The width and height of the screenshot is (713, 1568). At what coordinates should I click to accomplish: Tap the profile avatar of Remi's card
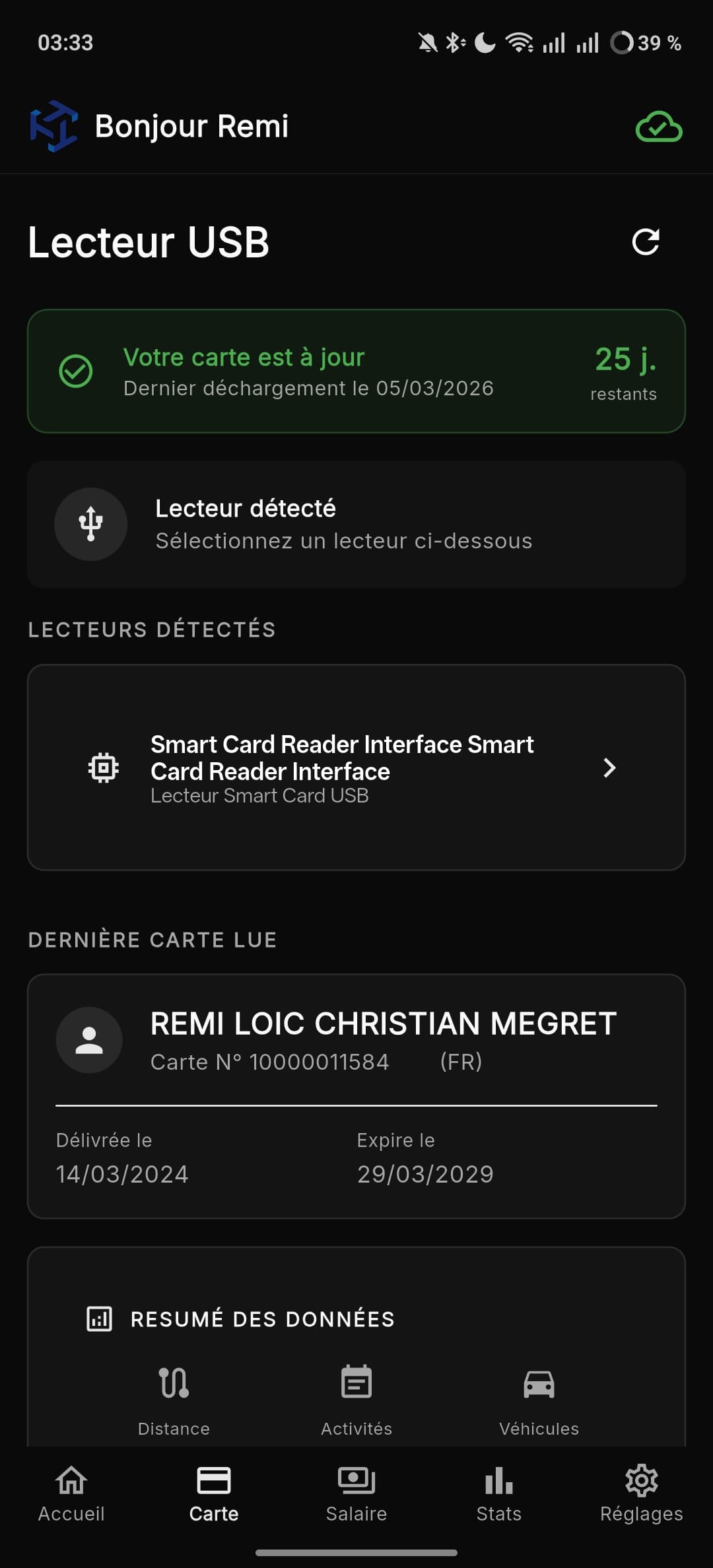click(90, 1039)
